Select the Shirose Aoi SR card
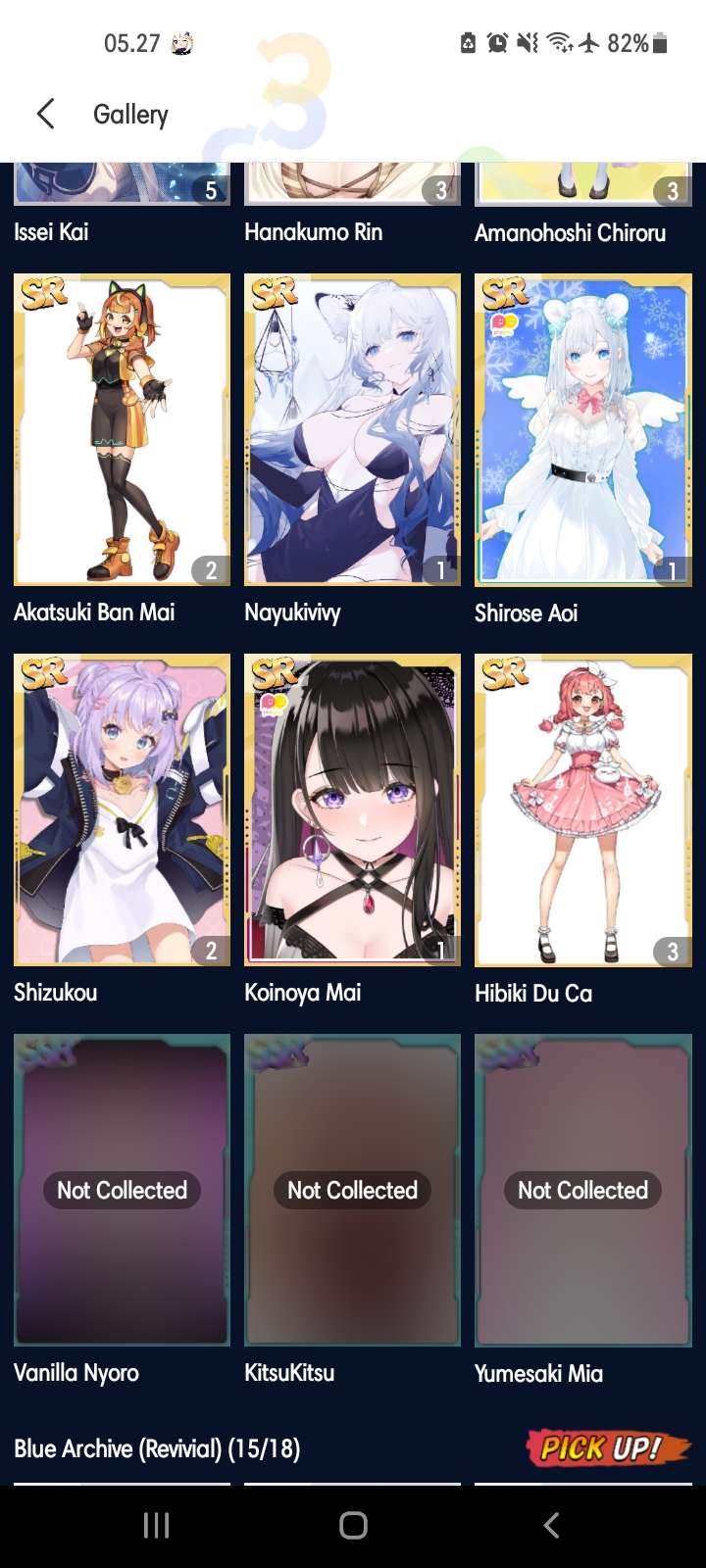Image resolution: width=706 pixels, height=1568 pixels. 583,429
